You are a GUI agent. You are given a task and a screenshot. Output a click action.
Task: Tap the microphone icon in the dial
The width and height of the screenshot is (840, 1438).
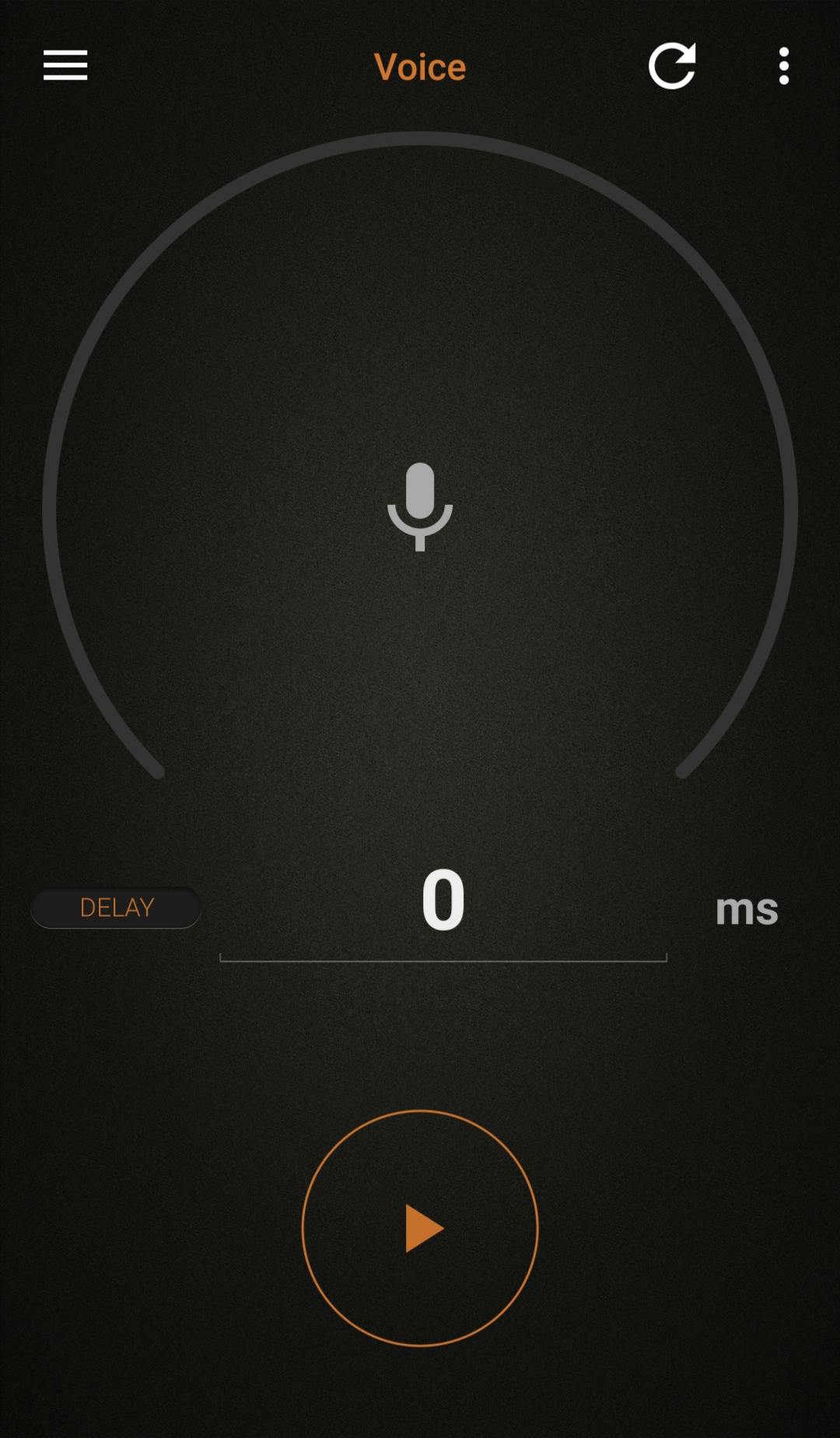pyautogui.click(x=420, y=507)
